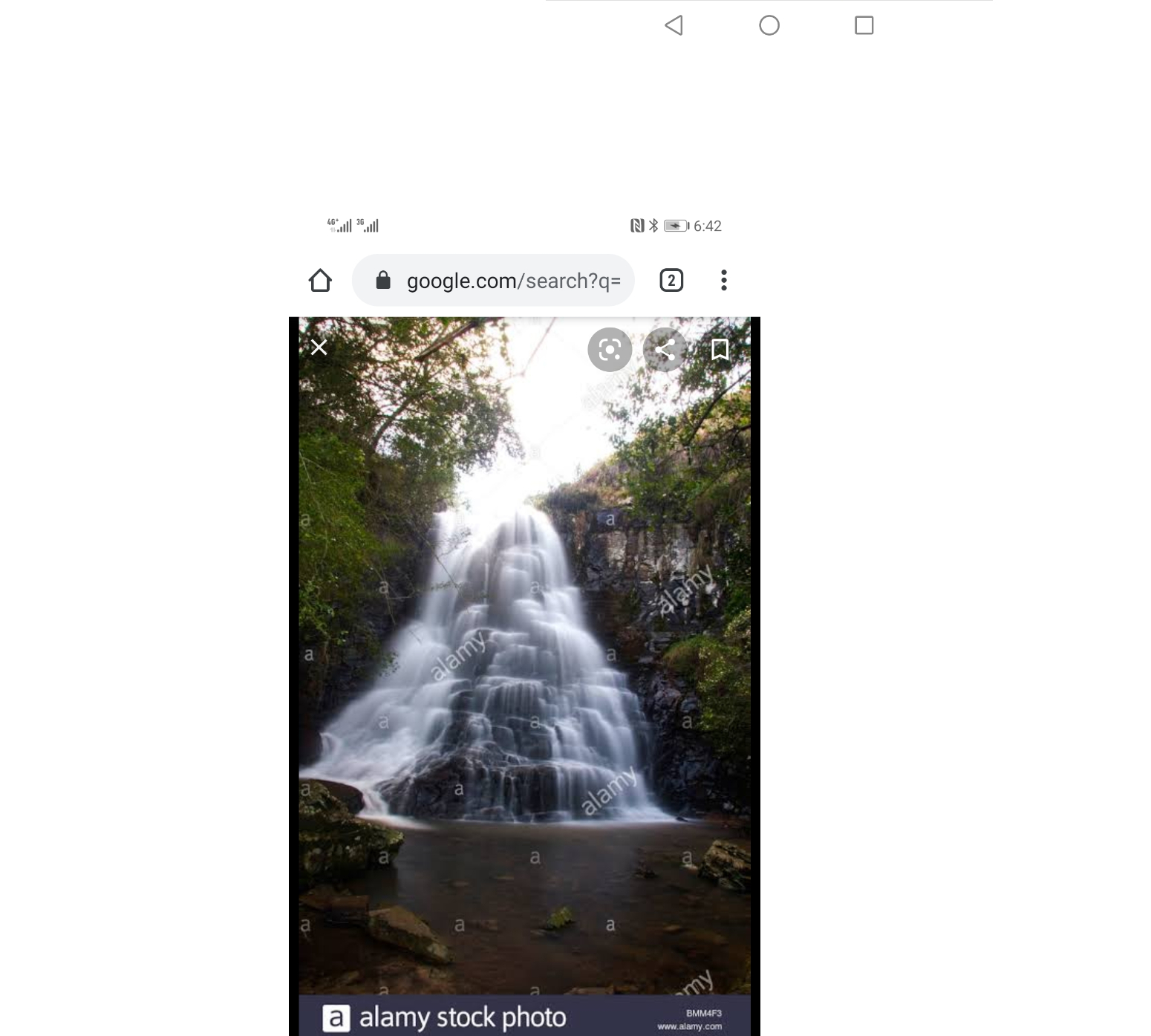This screenshot has height=1036, width=1151.
Task: Open Chrome's three-dot menu
Action: coord(724,281)
